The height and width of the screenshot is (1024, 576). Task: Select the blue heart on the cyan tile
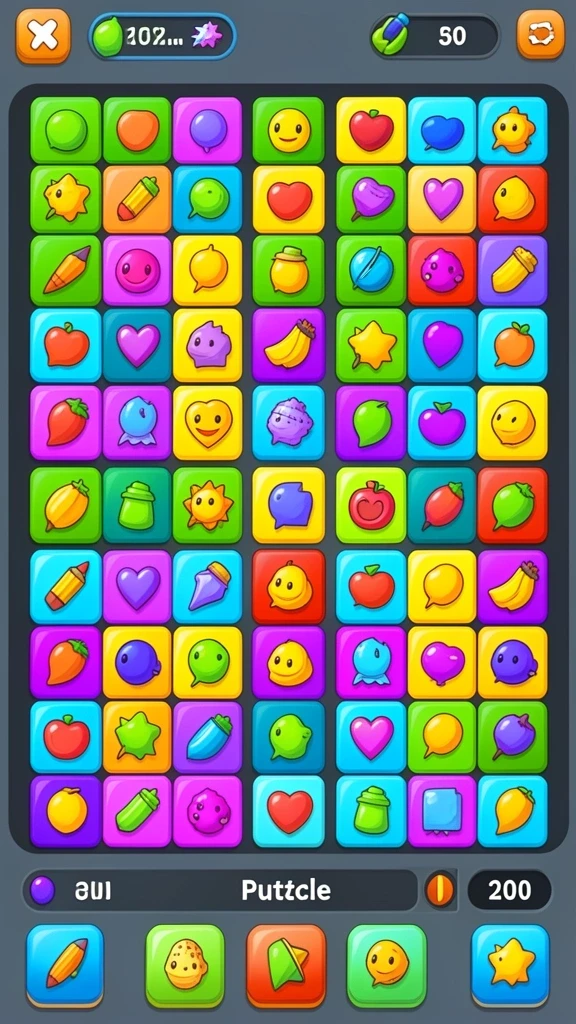click(x=442, y=130)
